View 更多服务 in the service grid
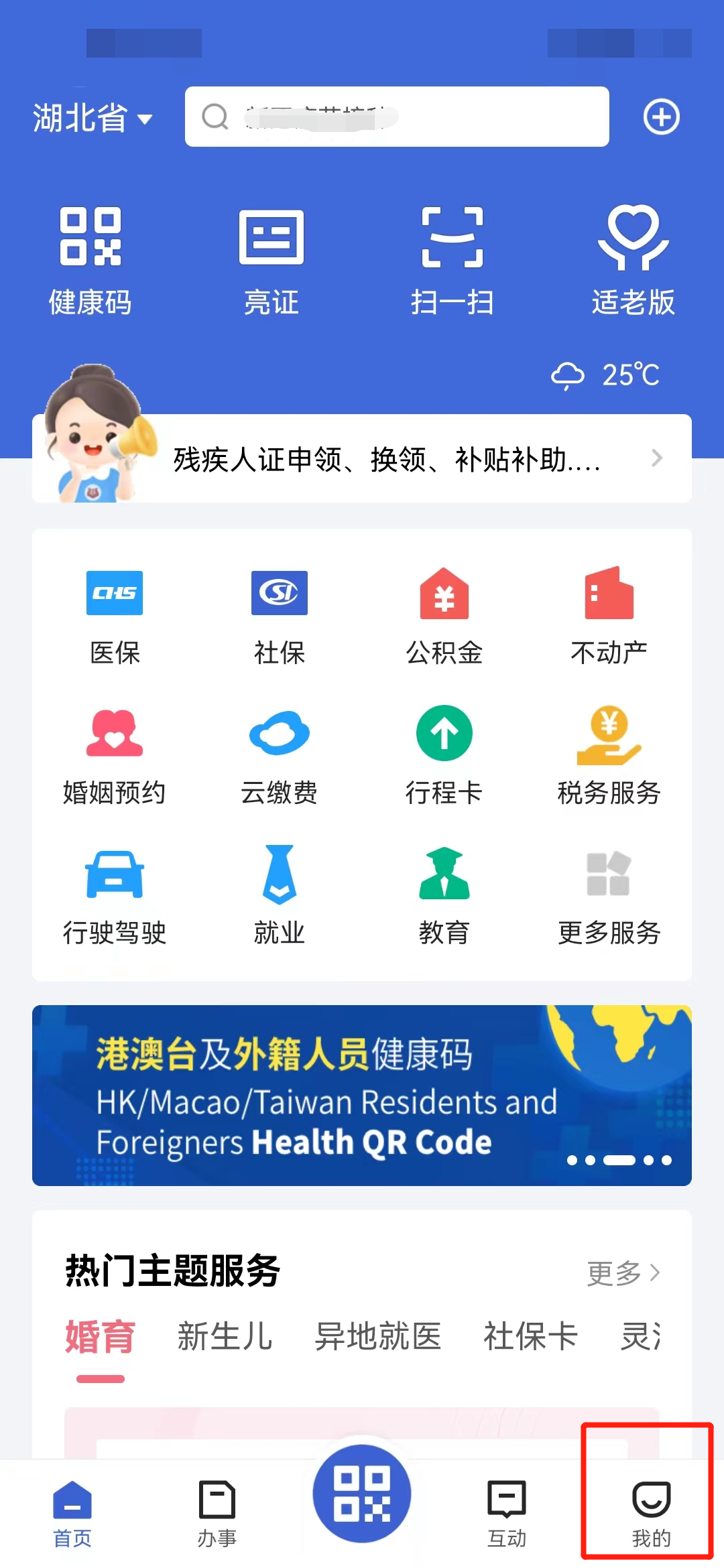 pyautogui.click(x=609, y=896)
